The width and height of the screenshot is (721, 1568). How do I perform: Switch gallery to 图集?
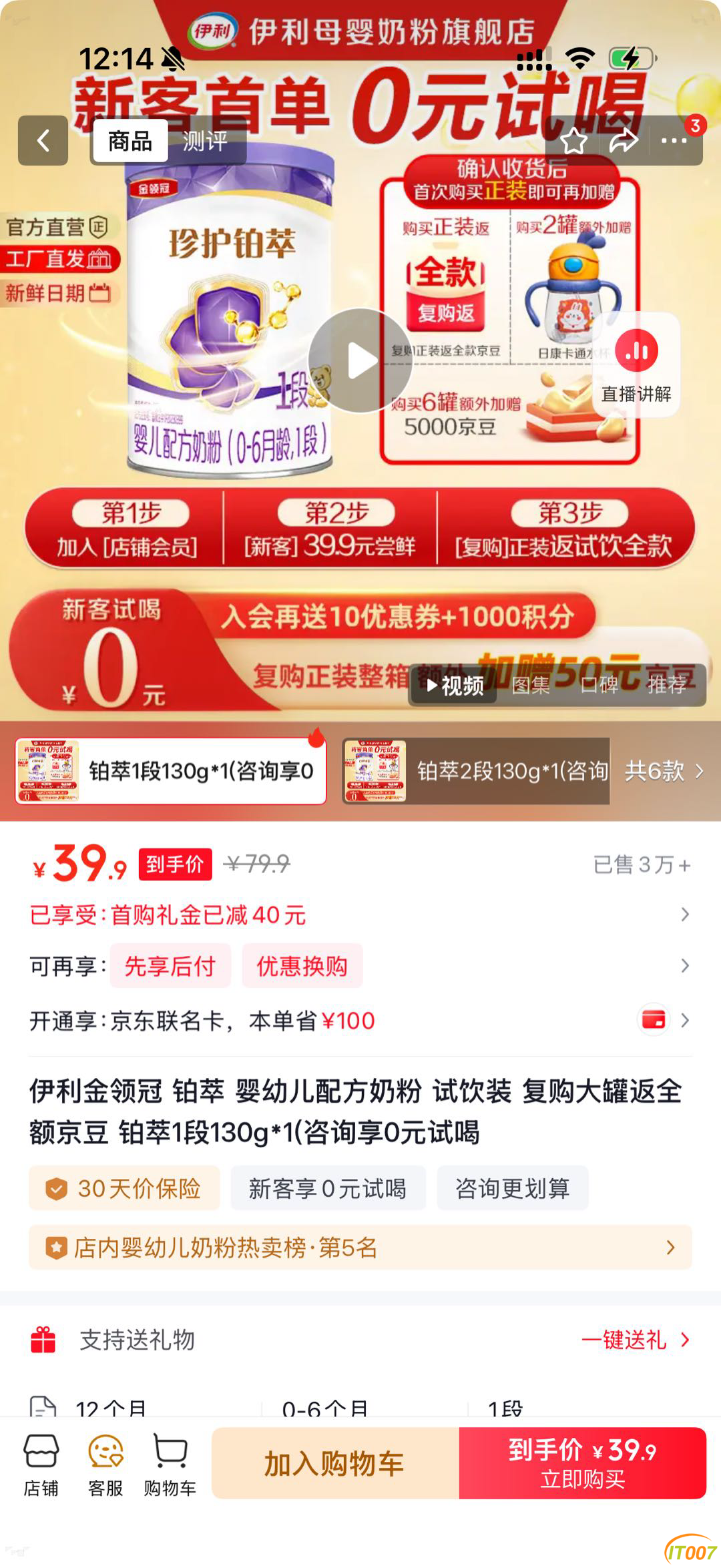coord(531,685)
